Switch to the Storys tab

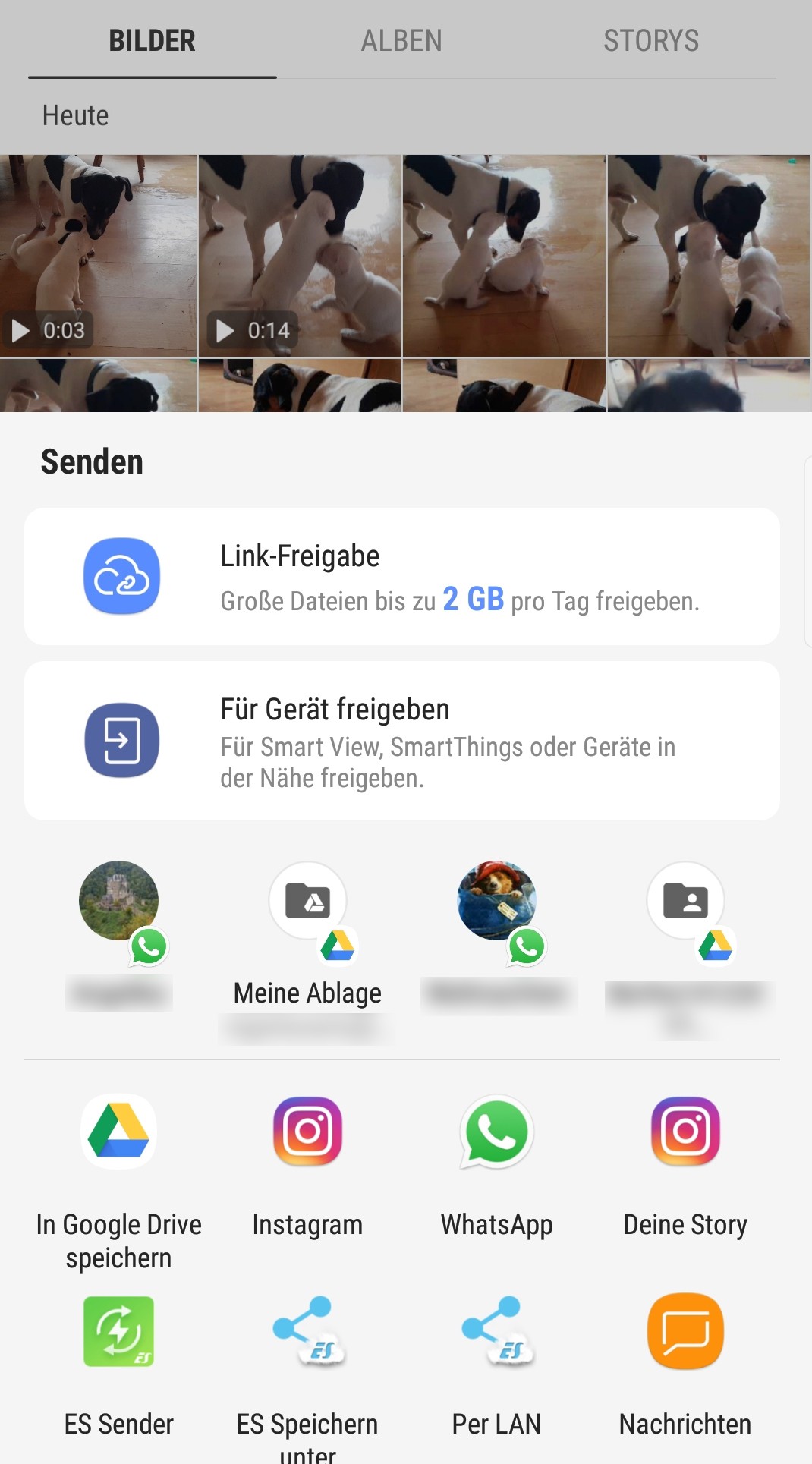point(650,41)
